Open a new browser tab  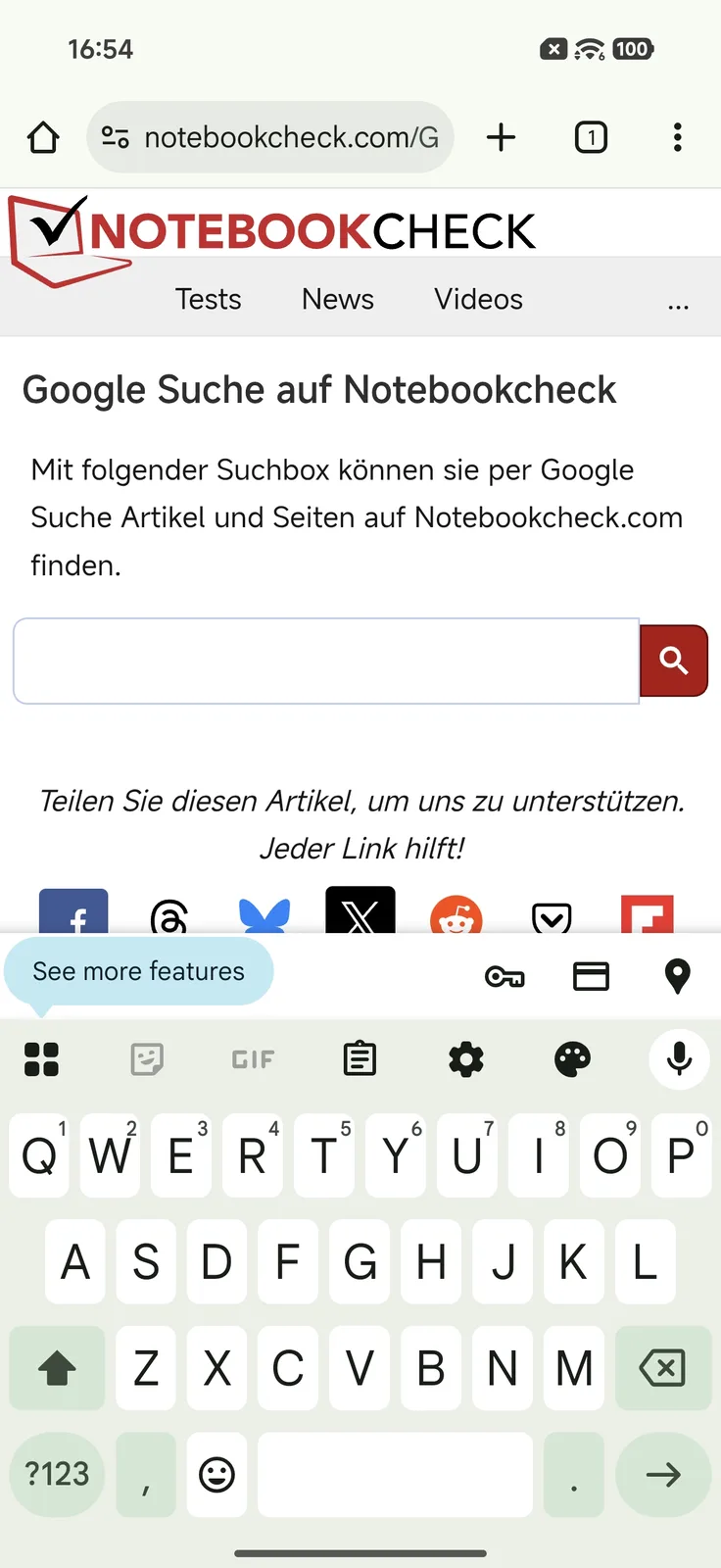click(501, 137)
